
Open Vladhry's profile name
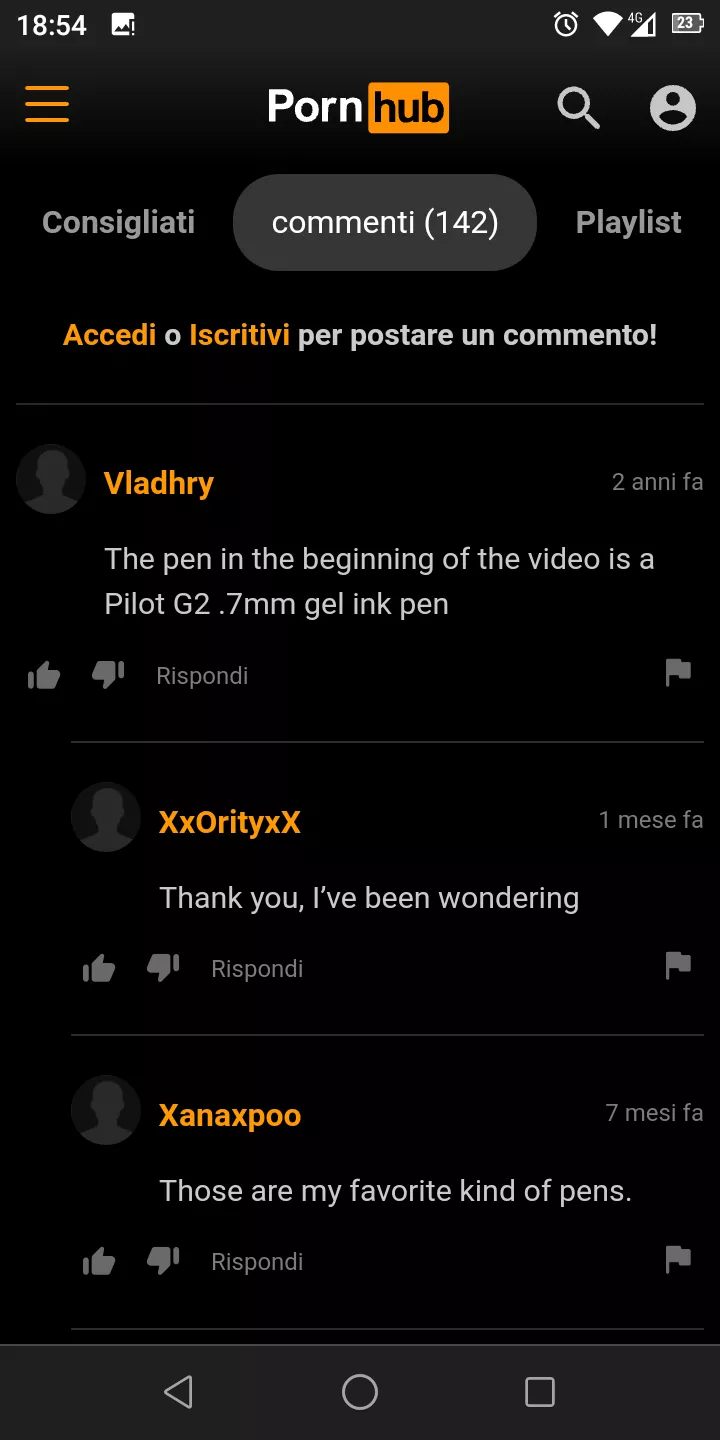pos(159,484)
